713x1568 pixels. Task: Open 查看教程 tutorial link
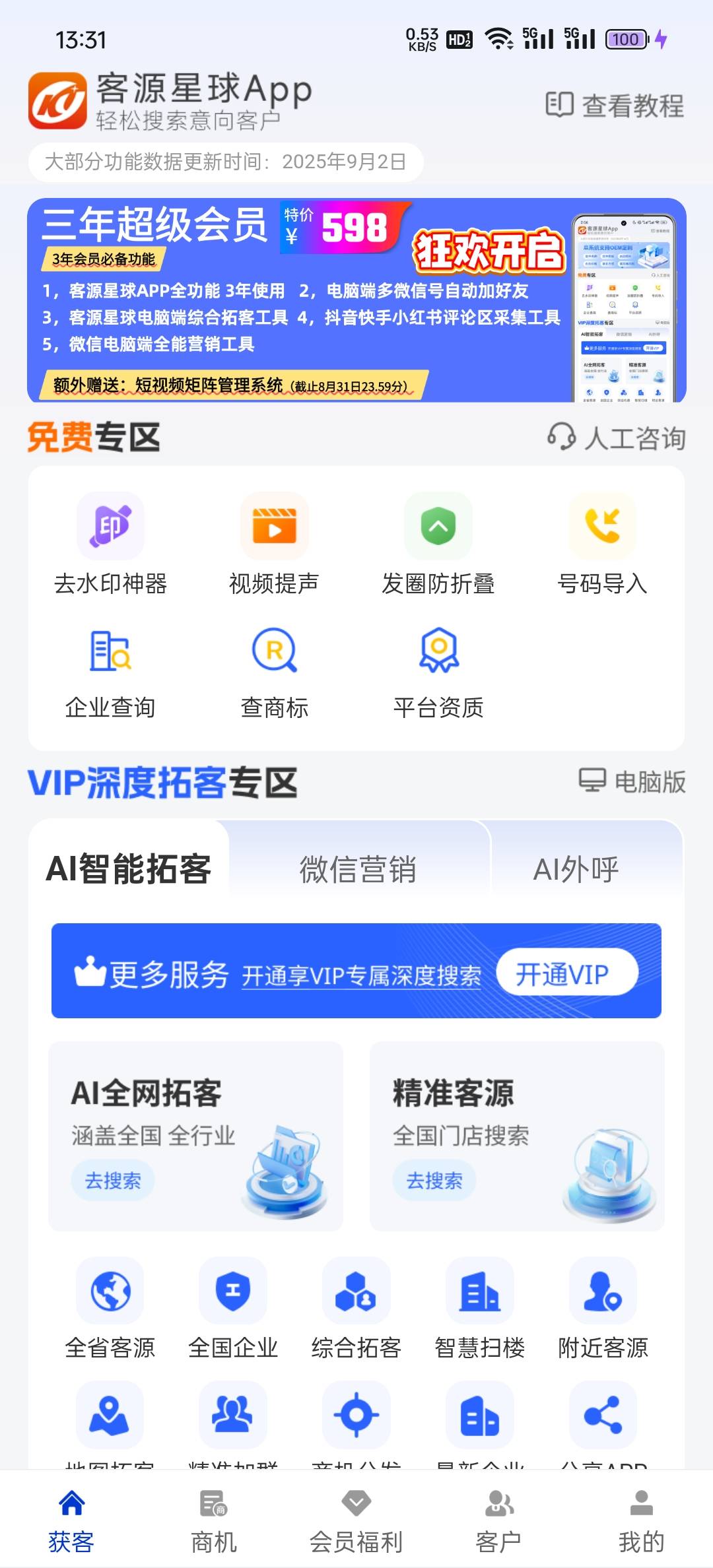(x=615, y=104)
